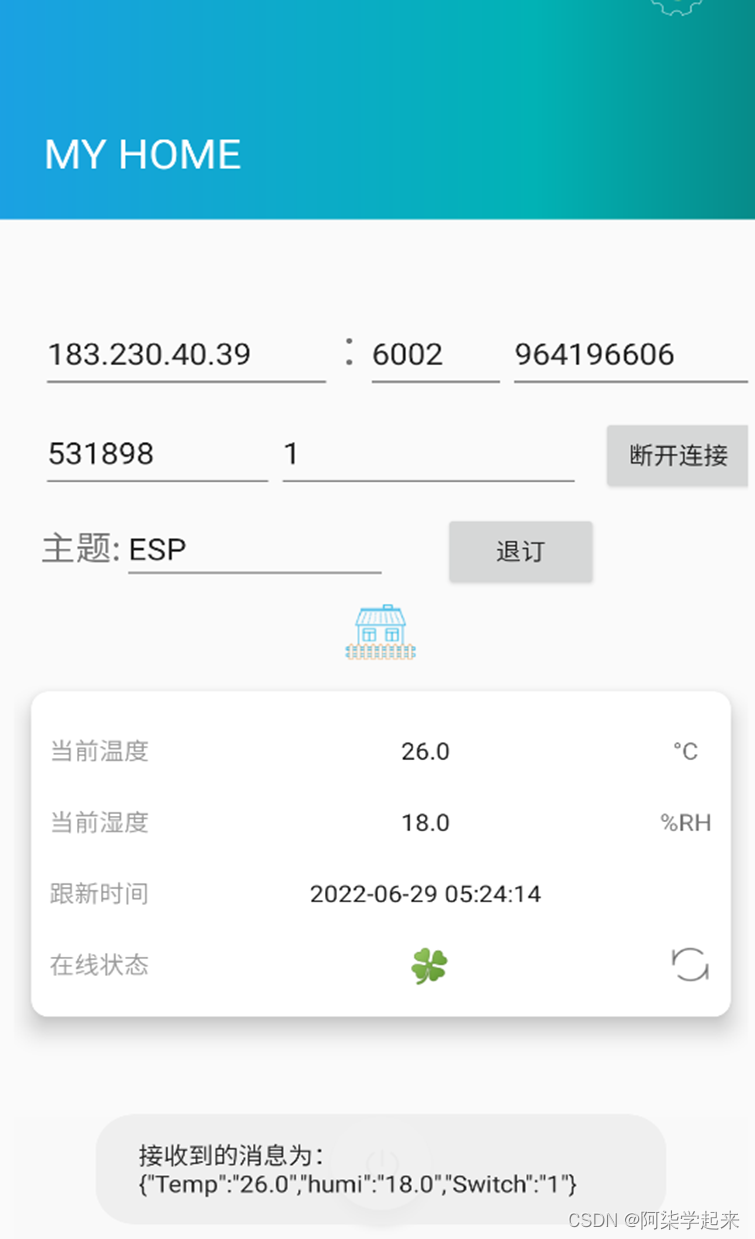Edit the 主题 topic field ESP
755x1239 pixels.
tap(254, 550)
